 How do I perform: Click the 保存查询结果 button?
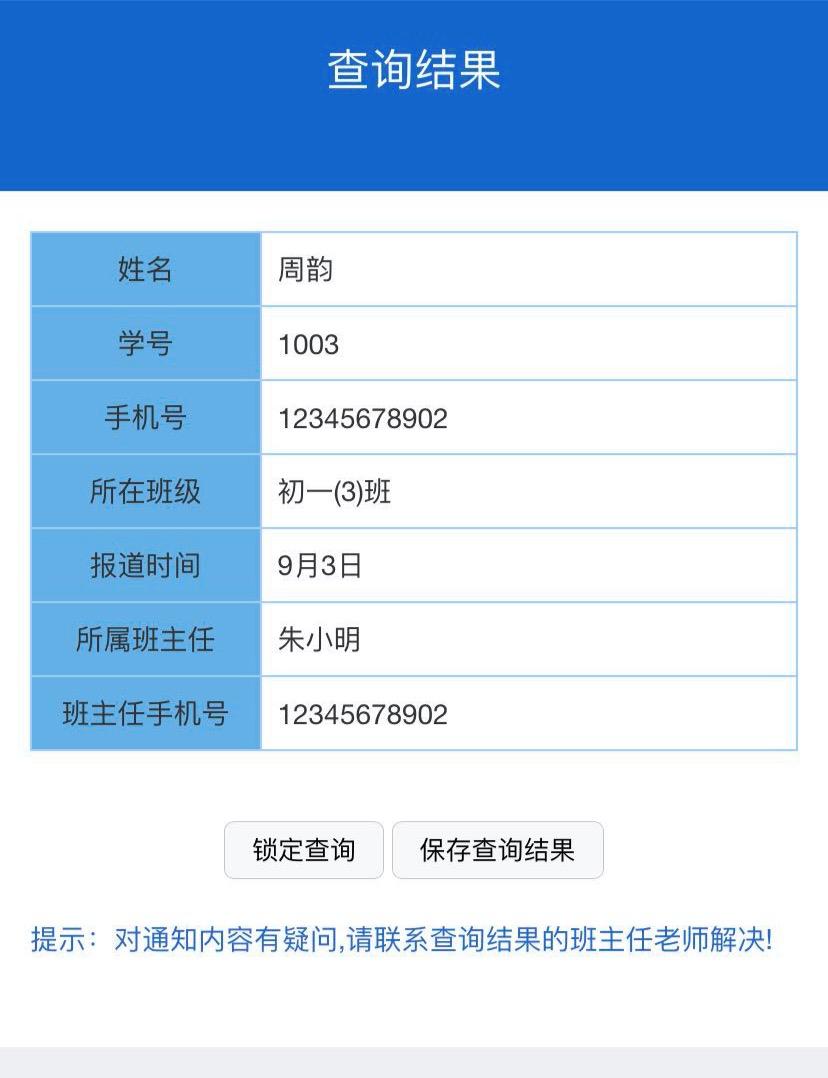tap(498, 850)
